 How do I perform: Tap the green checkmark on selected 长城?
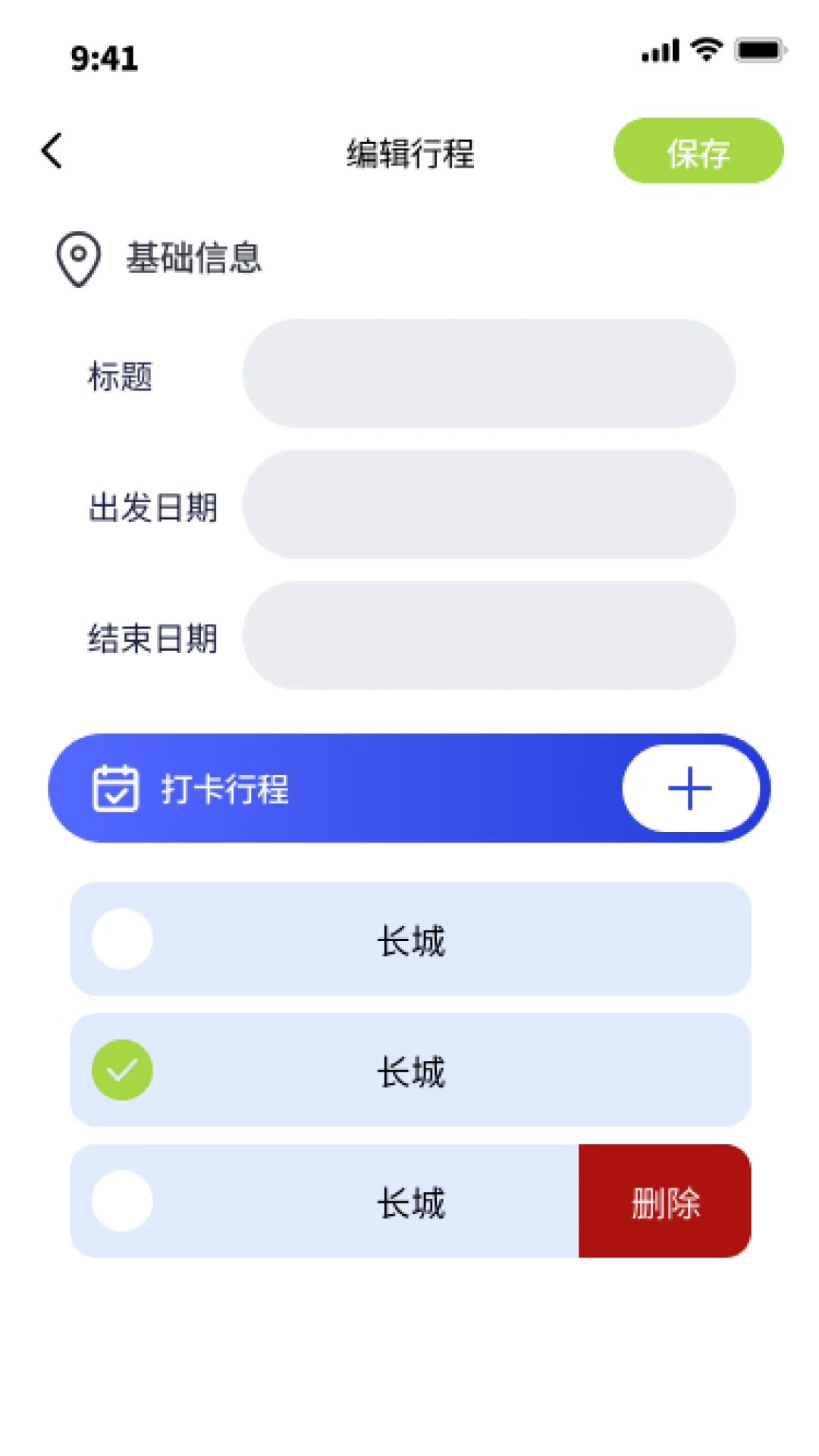pos(121,1069)
